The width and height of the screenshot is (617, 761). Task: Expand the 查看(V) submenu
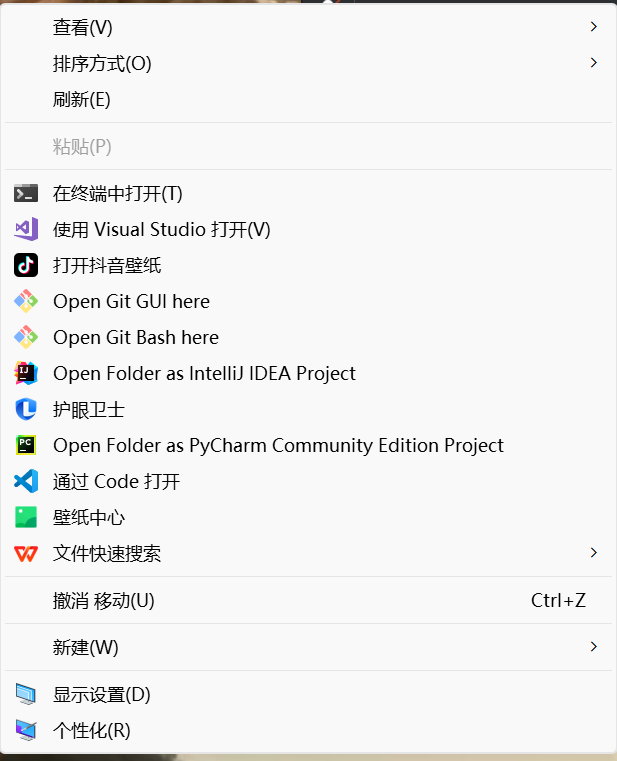click(308, 27)
